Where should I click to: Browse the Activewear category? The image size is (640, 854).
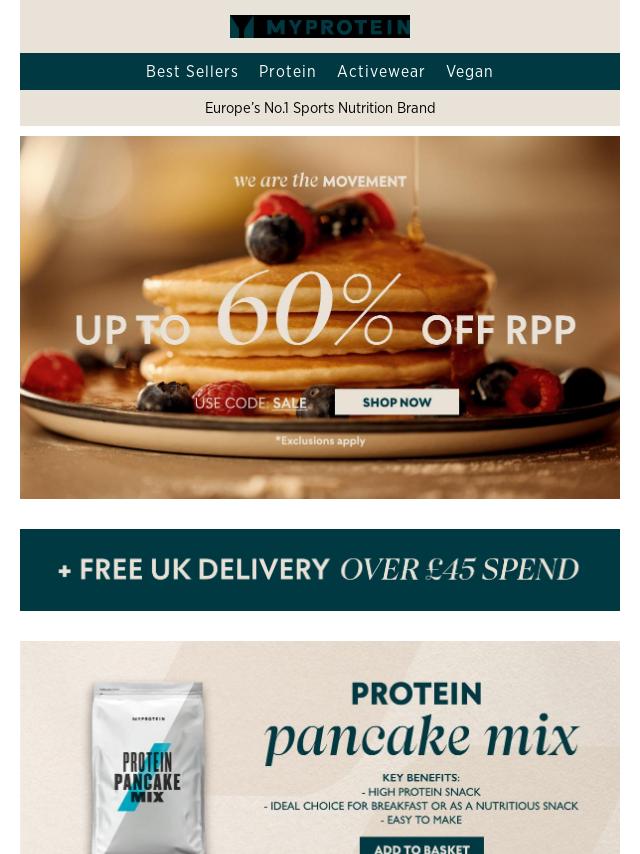(x=381, y=72)
